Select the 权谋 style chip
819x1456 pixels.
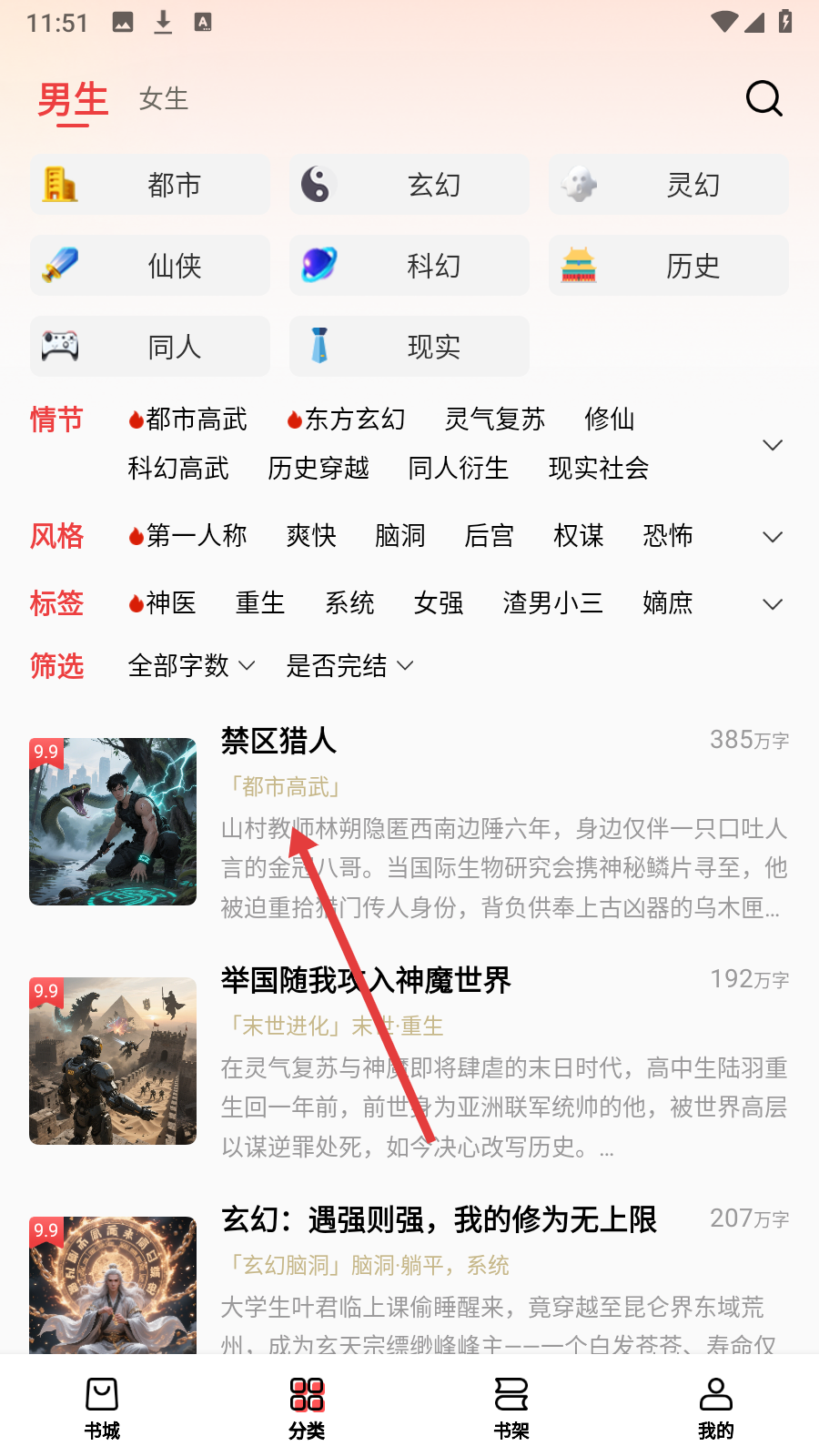click(579, 536)
